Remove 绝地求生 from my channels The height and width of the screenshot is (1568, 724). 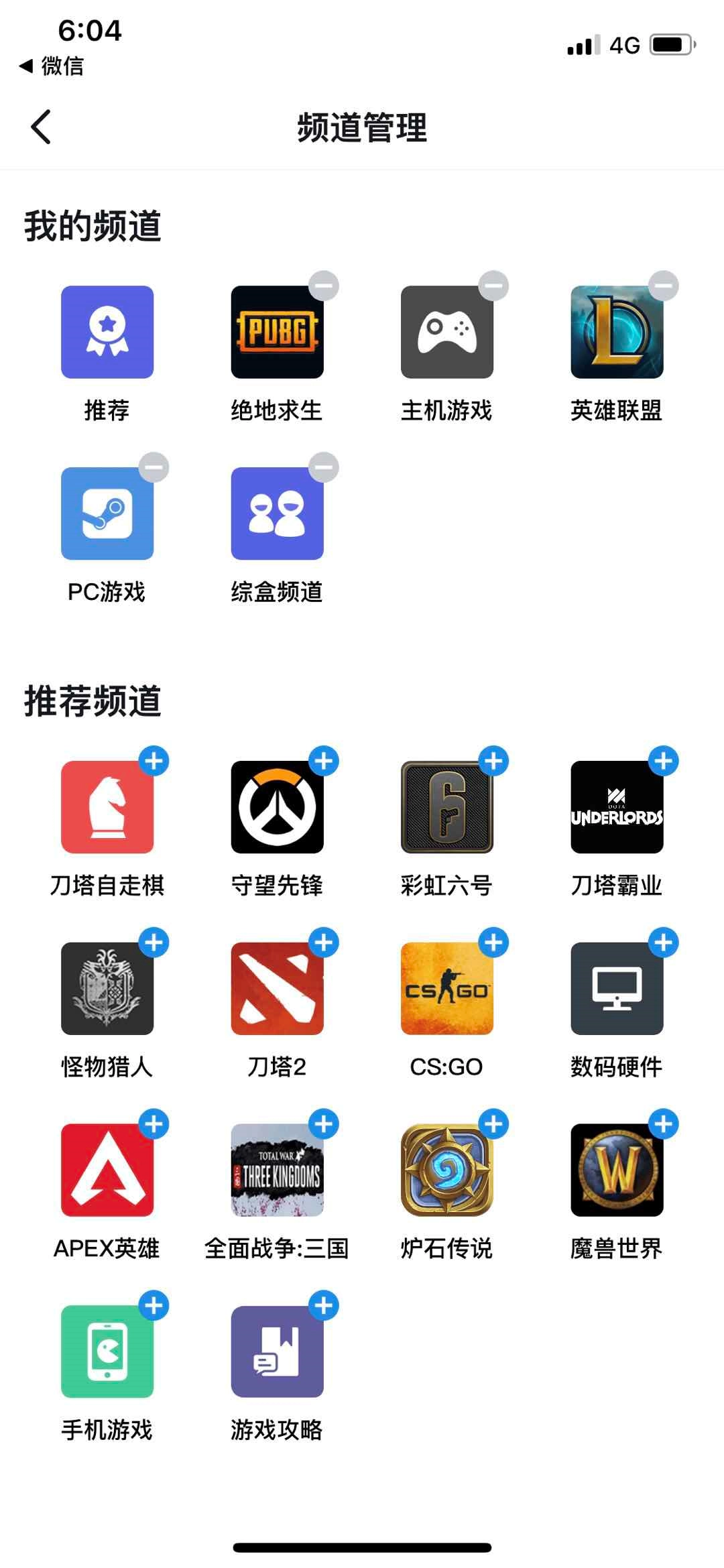coord(324,286)
